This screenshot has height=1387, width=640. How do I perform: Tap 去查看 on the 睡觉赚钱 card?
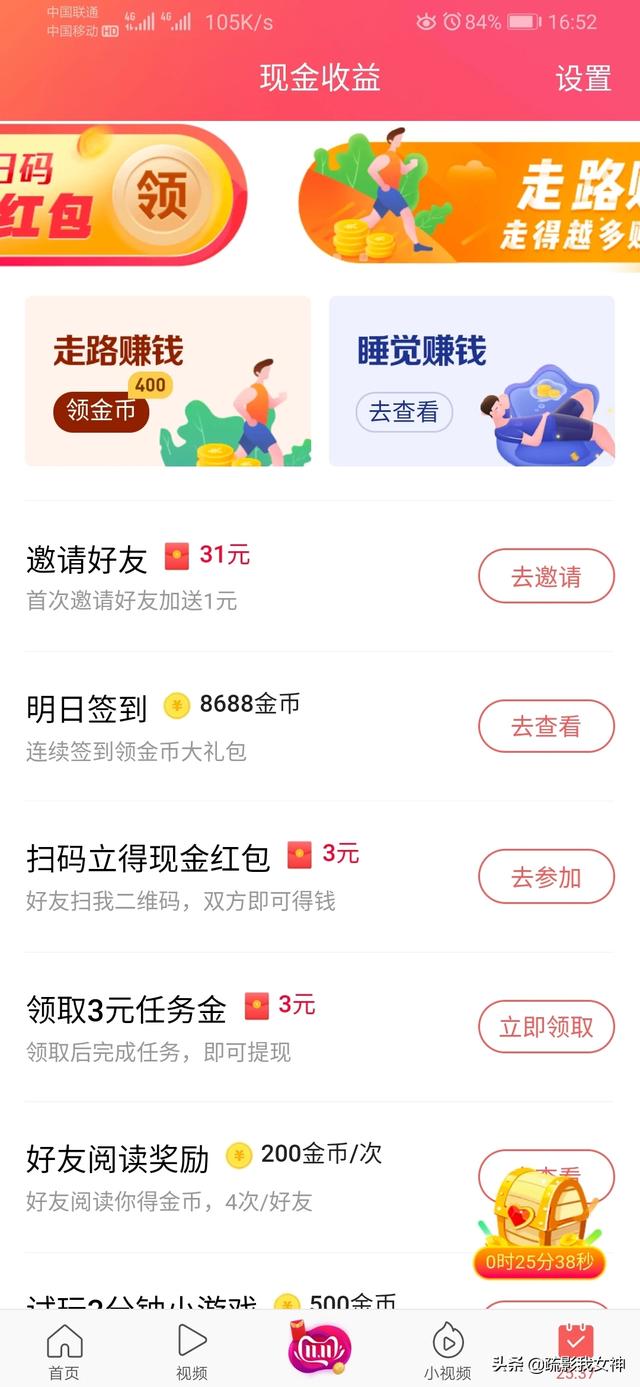(x=404, y=412)
